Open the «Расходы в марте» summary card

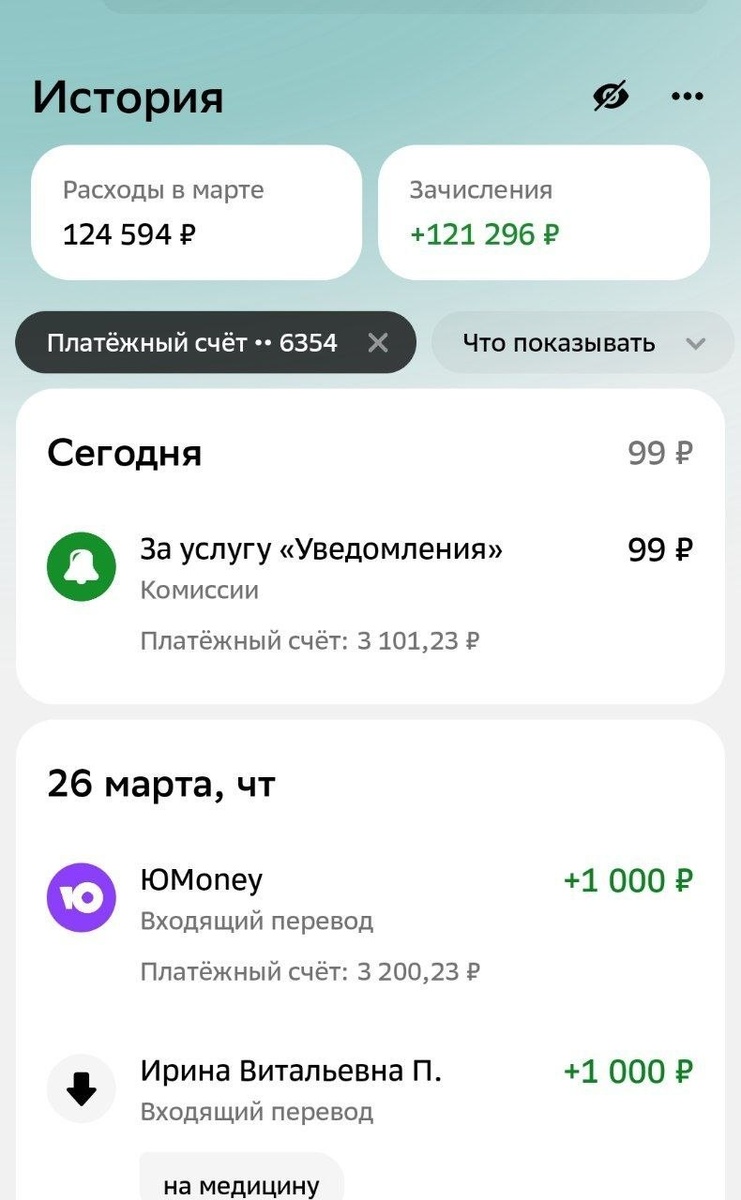point(196,211)
